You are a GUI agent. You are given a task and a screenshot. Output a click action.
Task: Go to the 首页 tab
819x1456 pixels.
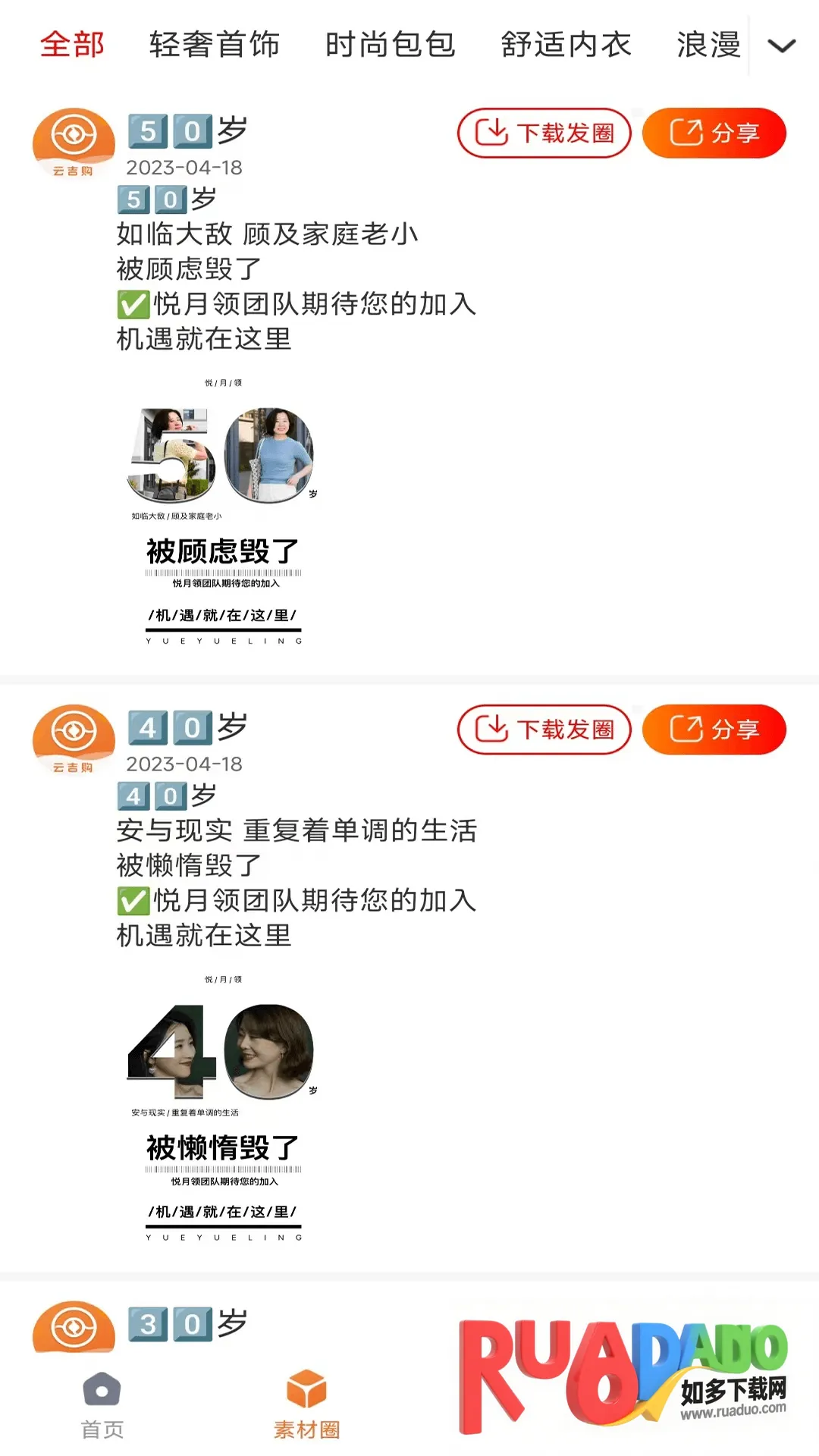[x=102, y=1405]
